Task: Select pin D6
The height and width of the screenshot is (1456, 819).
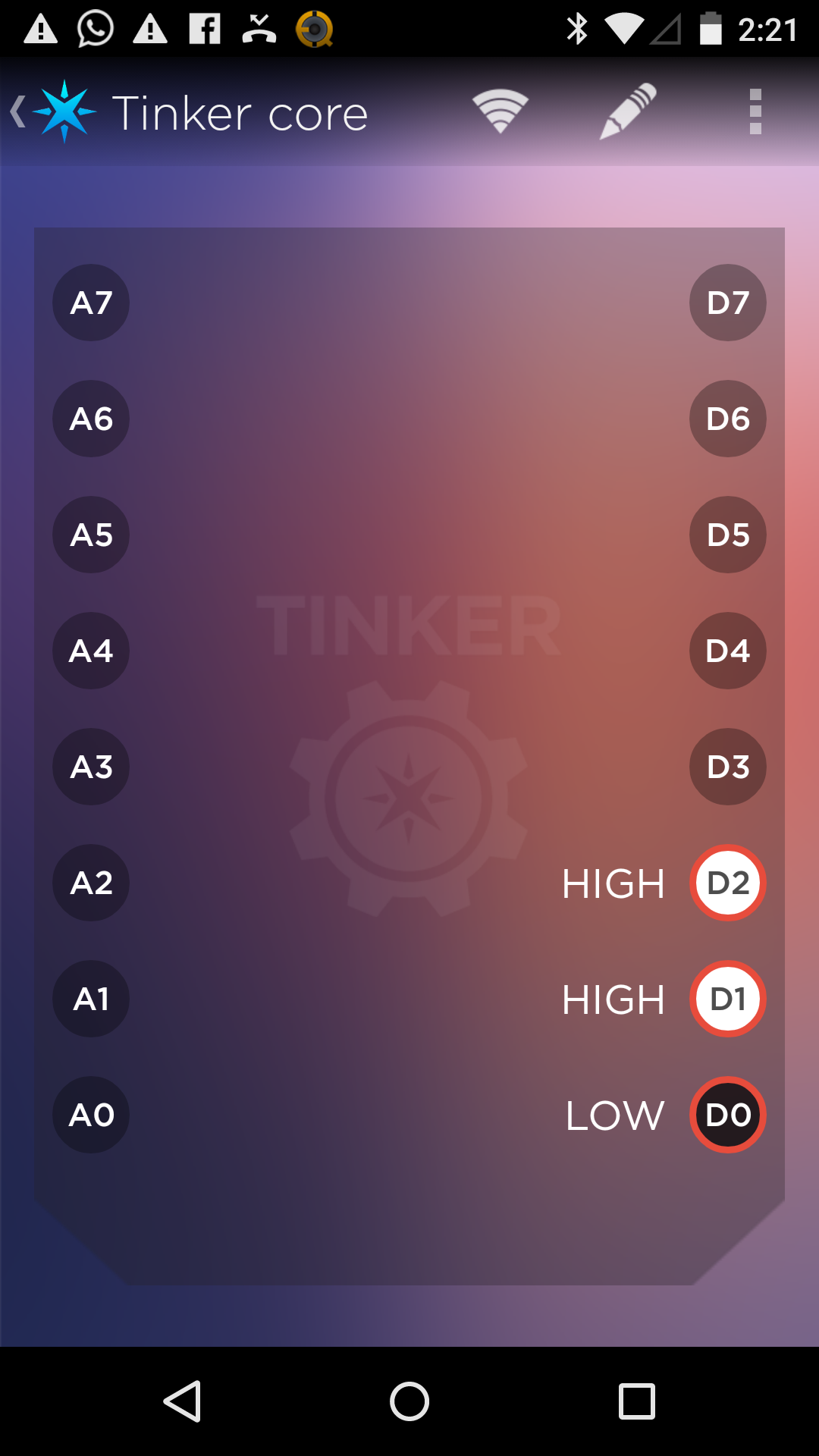Action: 728,419
